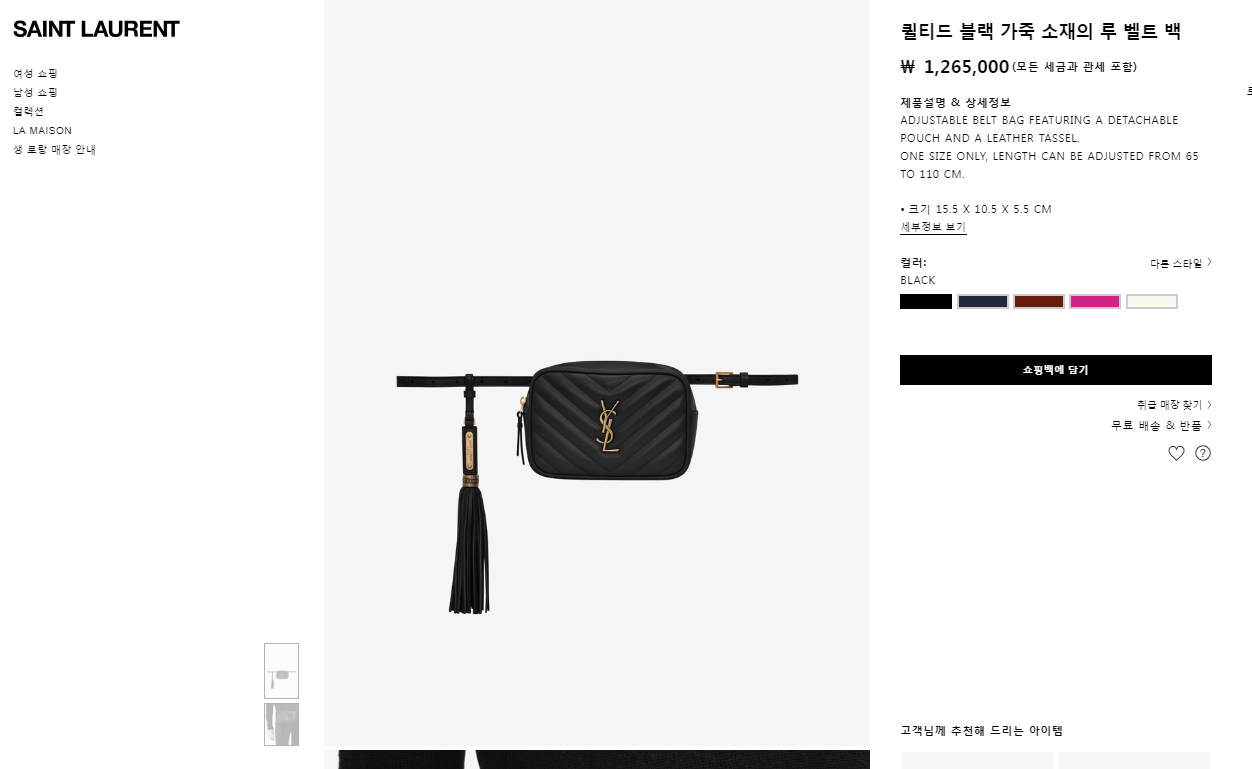Open 무료 배송 & 반품 info
1252x769 pixels.
(x=1159, y=425)
